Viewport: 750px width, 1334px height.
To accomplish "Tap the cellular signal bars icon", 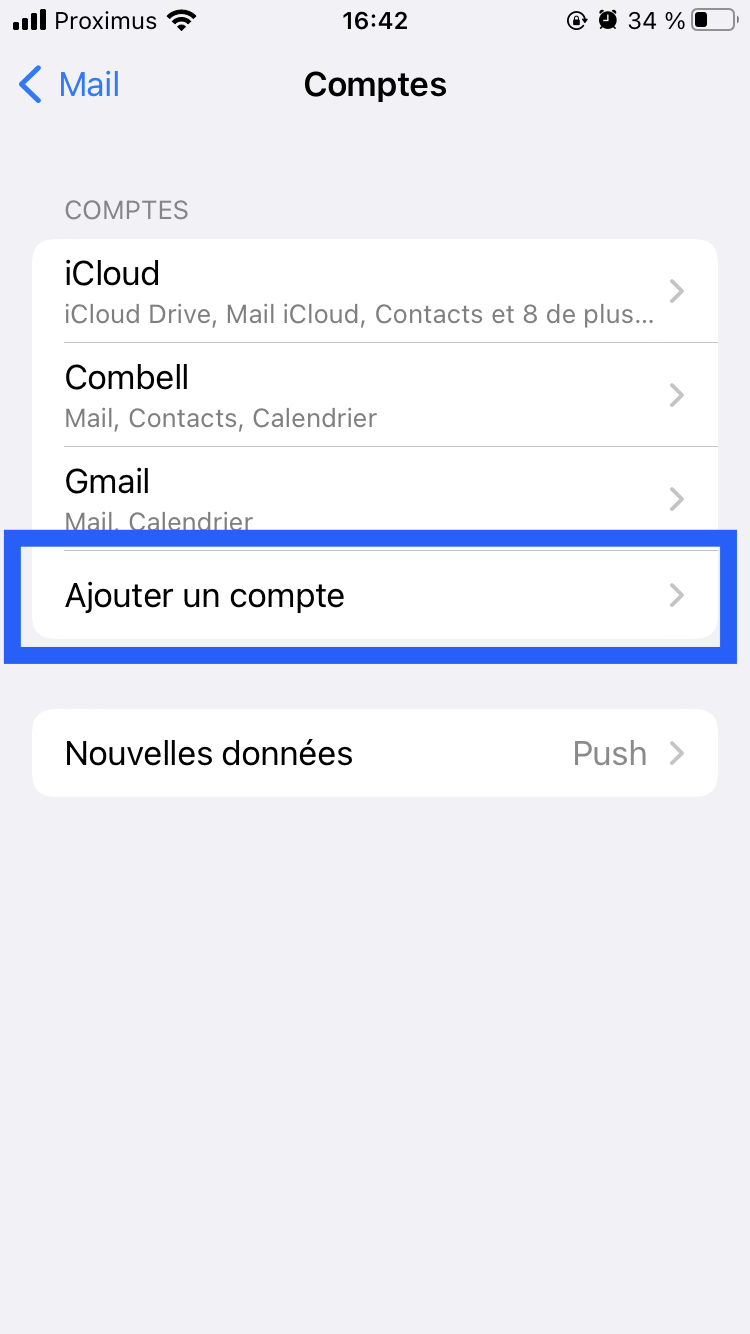I will (x=30, y=18).
